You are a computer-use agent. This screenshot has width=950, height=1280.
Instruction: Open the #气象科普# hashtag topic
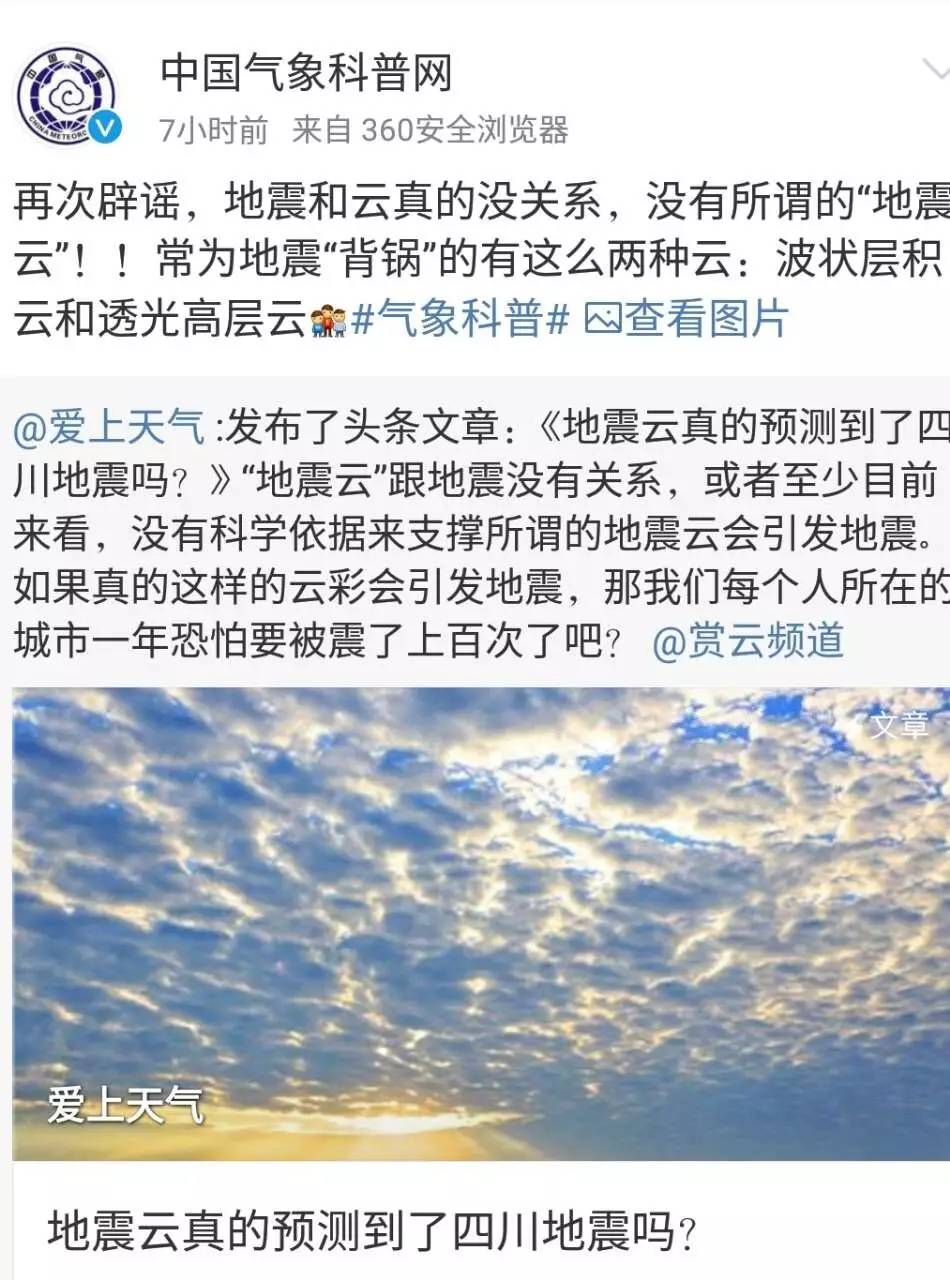pyautogui.click(x=461, y=318)
